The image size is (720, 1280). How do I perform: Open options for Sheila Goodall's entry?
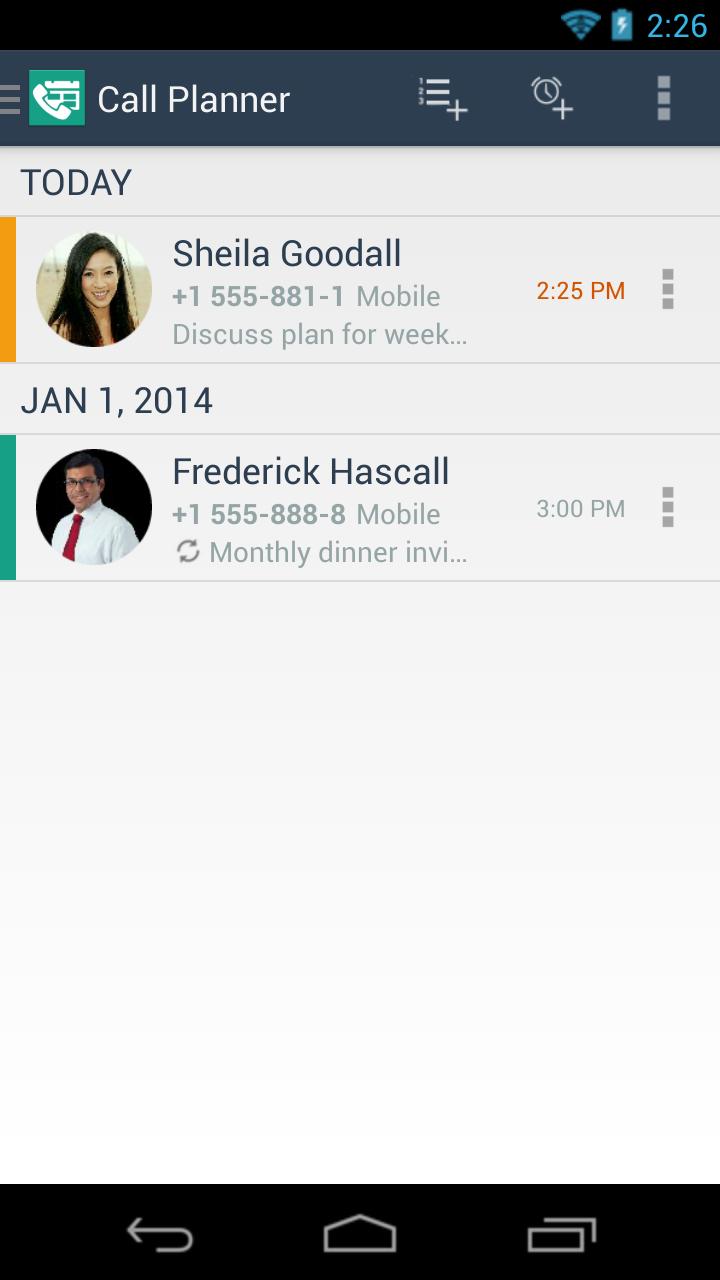[x=668, y=290]
